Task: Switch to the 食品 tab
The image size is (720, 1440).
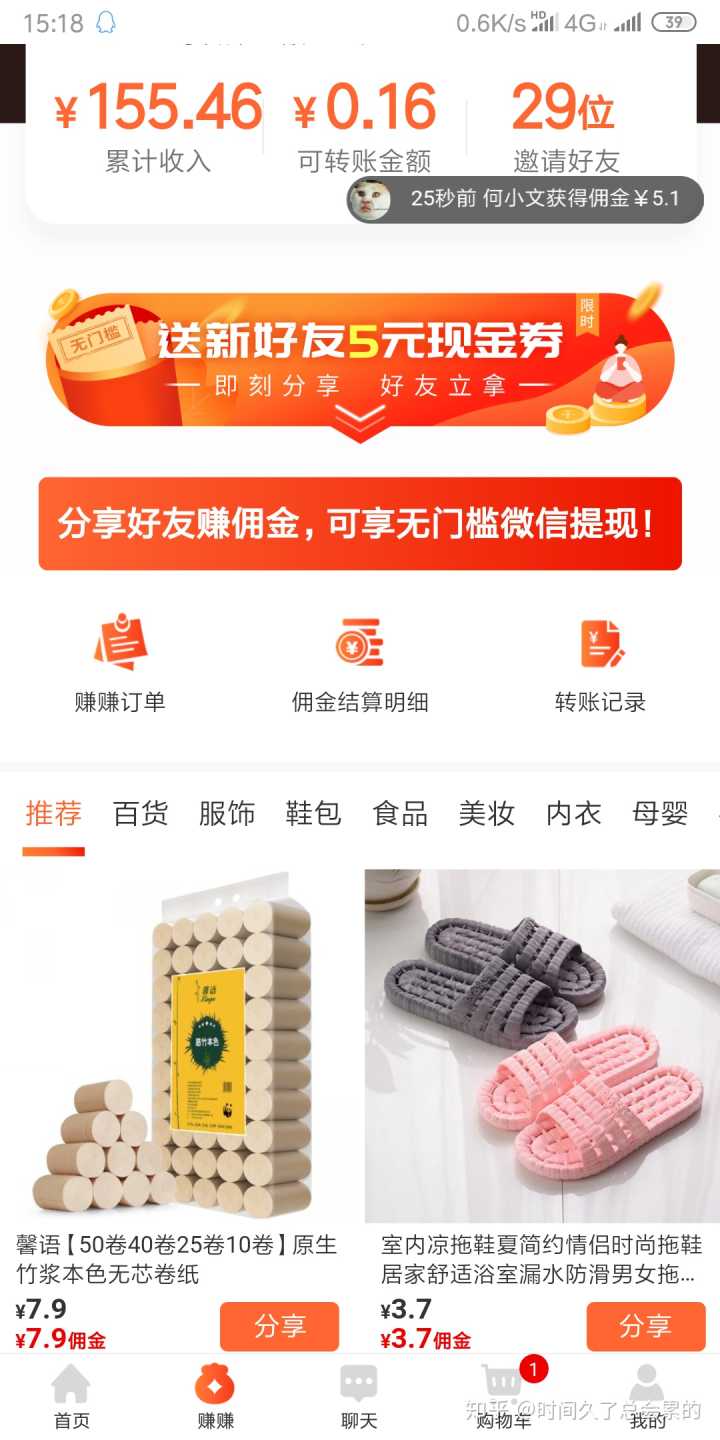Action: tap(400, 814)
